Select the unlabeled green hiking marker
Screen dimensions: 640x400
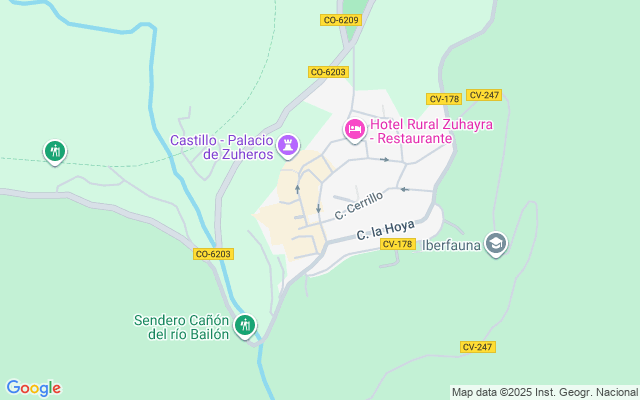pos(55,151)
